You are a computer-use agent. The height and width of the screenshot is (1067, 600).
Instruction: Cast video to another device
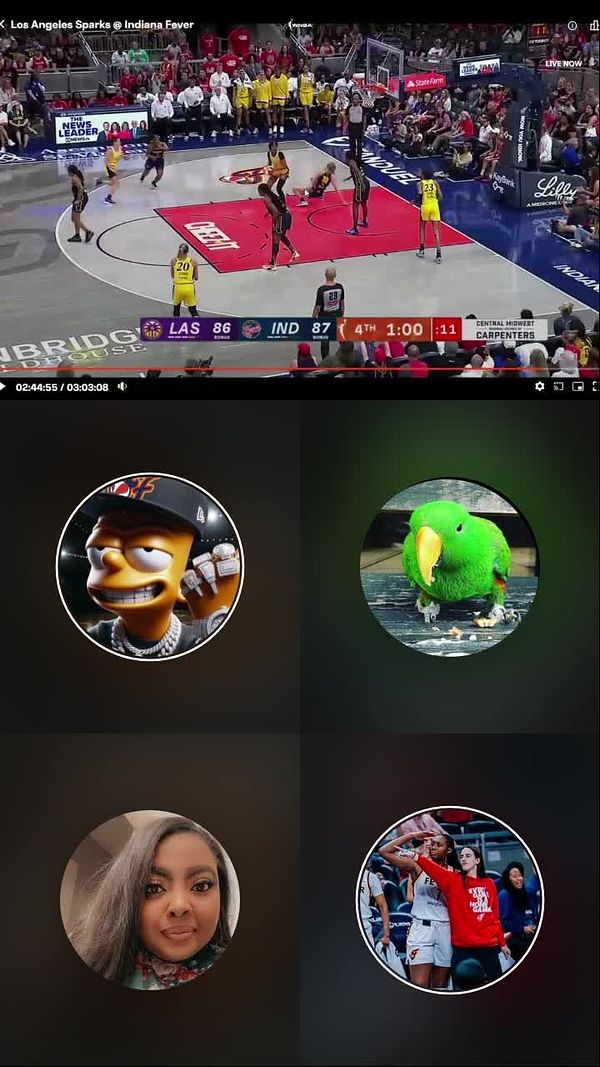coord(559,386)
